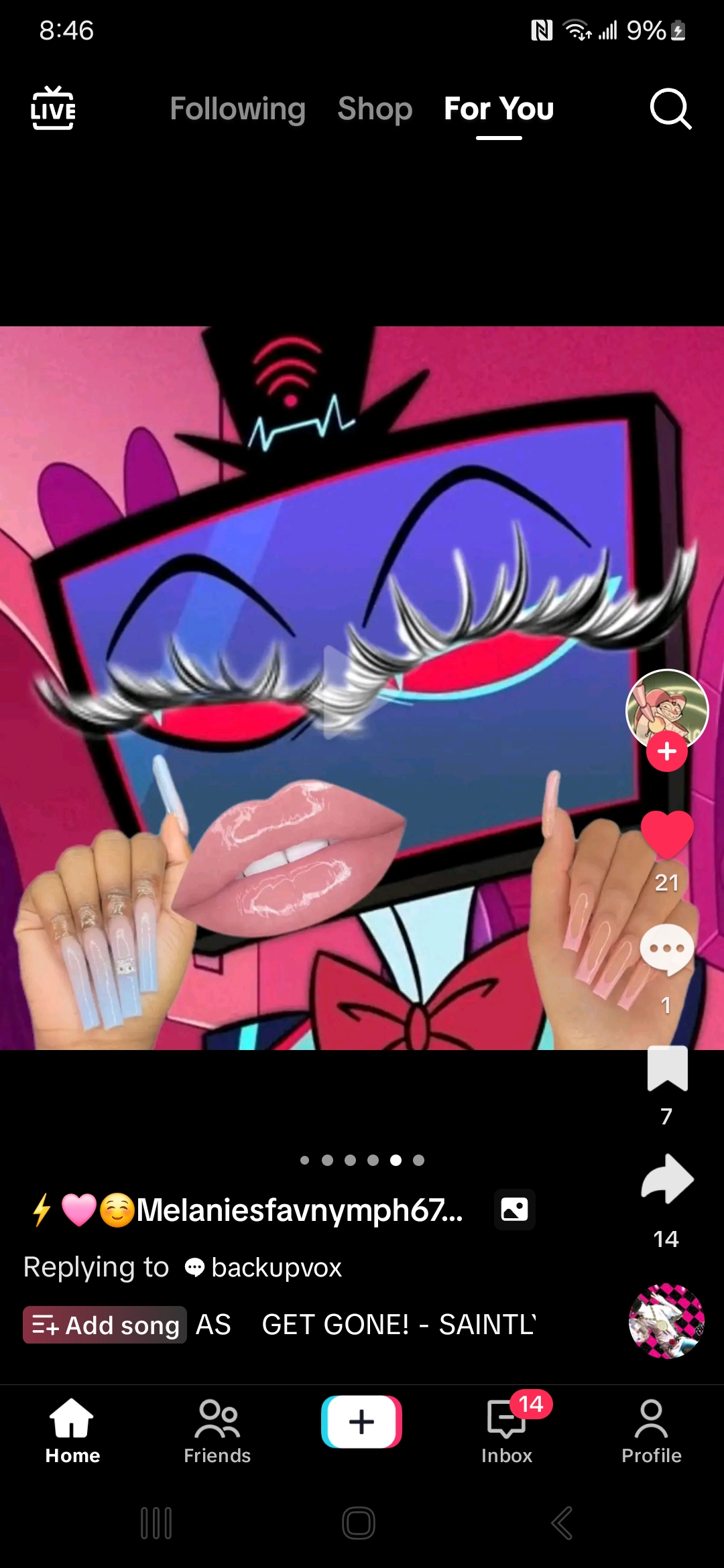Switch to the Shop tab
The height and width of the screenshot is (1568, 724).
tap(375, 109)
